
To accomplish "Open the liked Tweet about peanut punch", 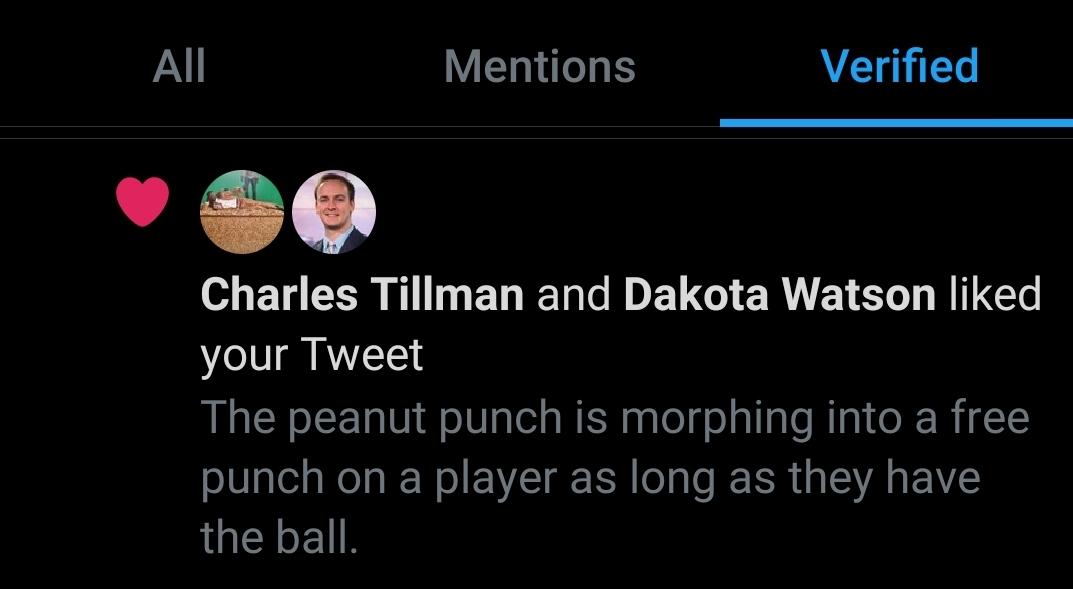I will (x=614, y=478).
